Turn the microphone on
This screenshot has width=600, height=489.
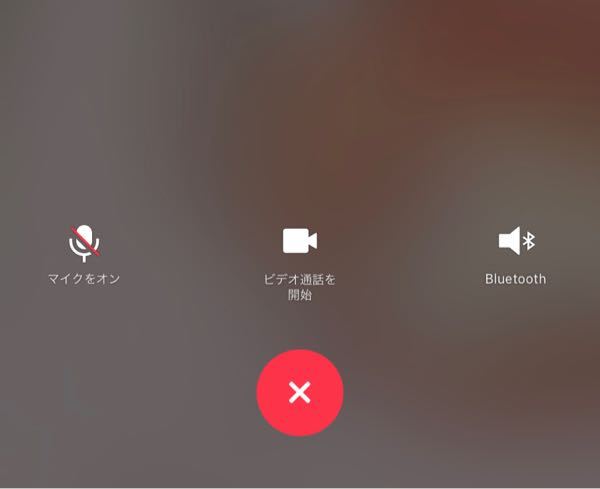(85, 243)
